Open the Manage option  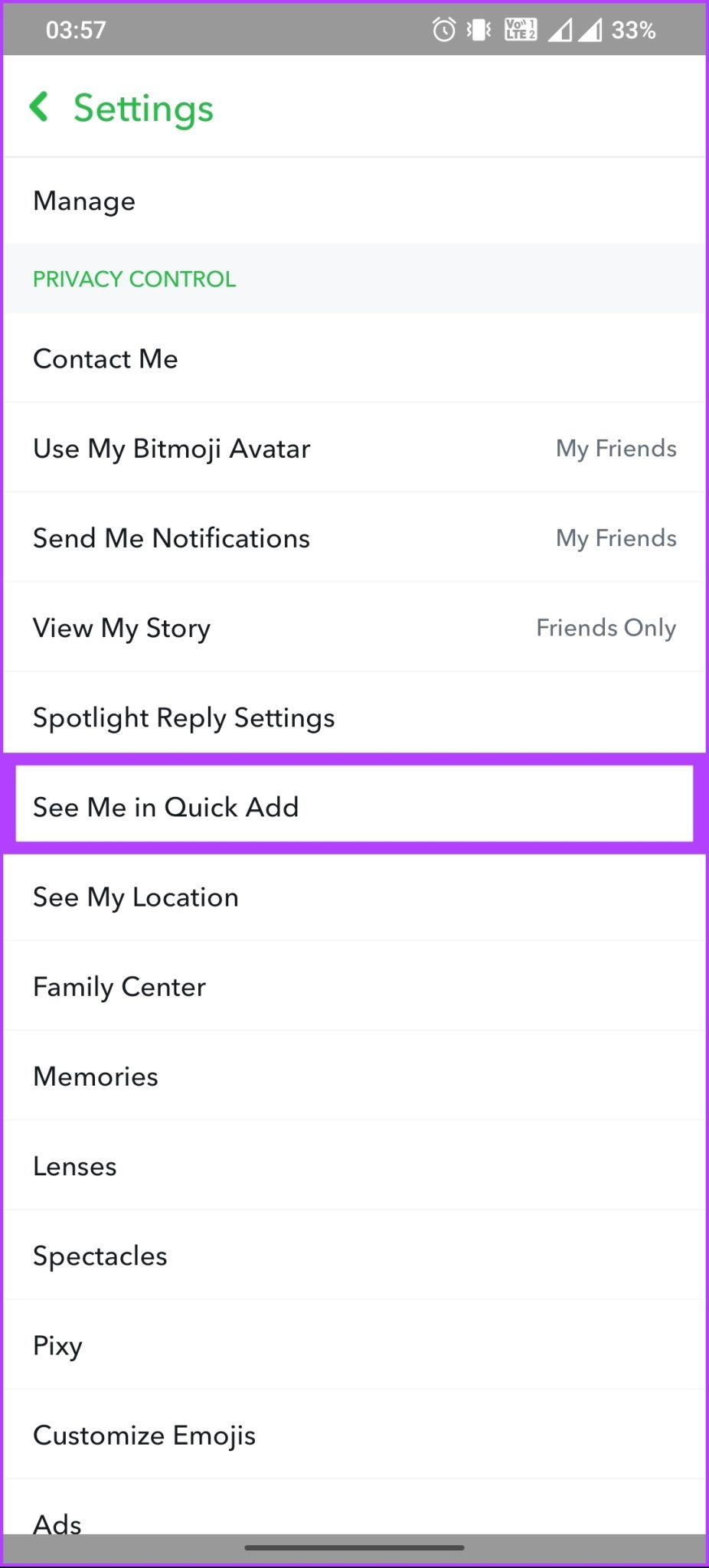click(354, 201)
